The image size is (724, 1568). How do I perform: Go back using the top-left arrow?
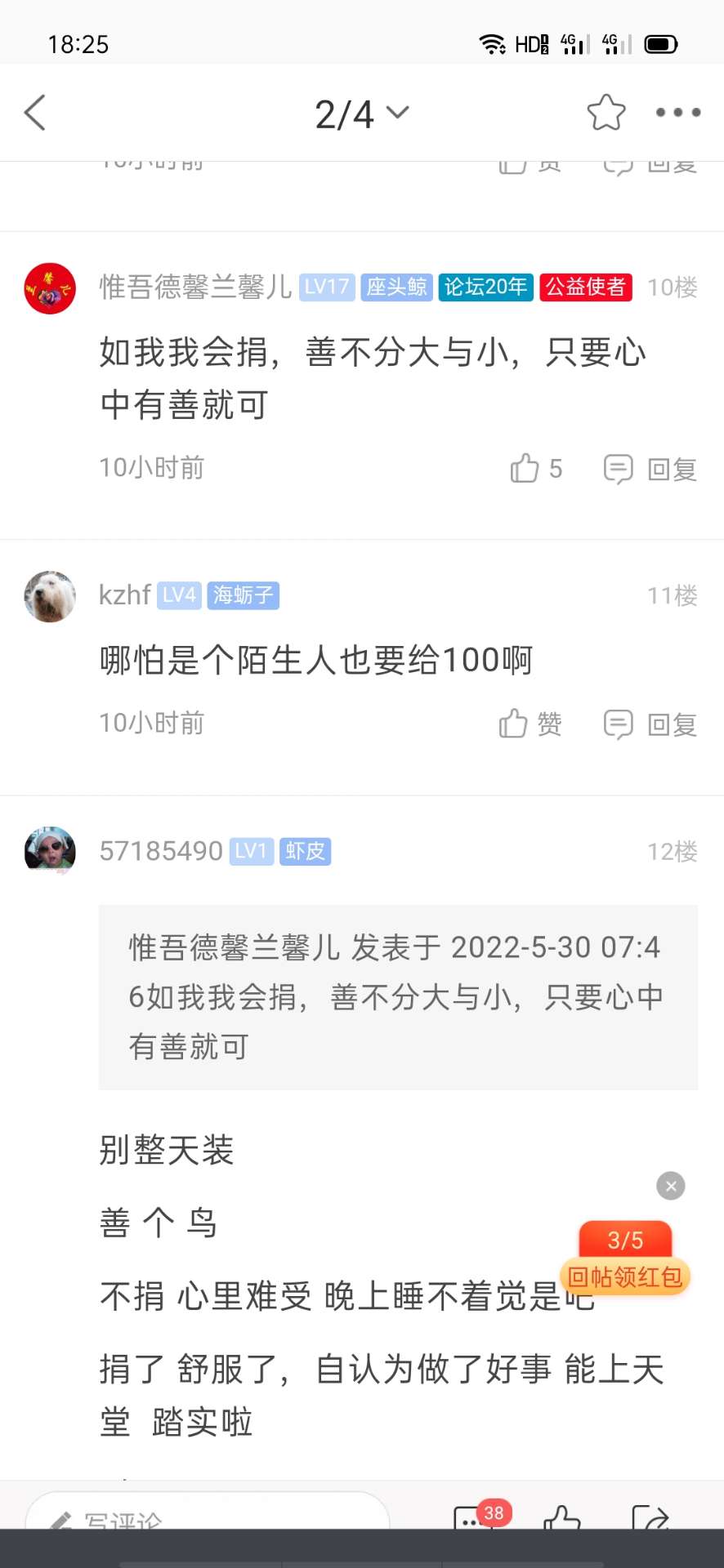tap(35, 113)
